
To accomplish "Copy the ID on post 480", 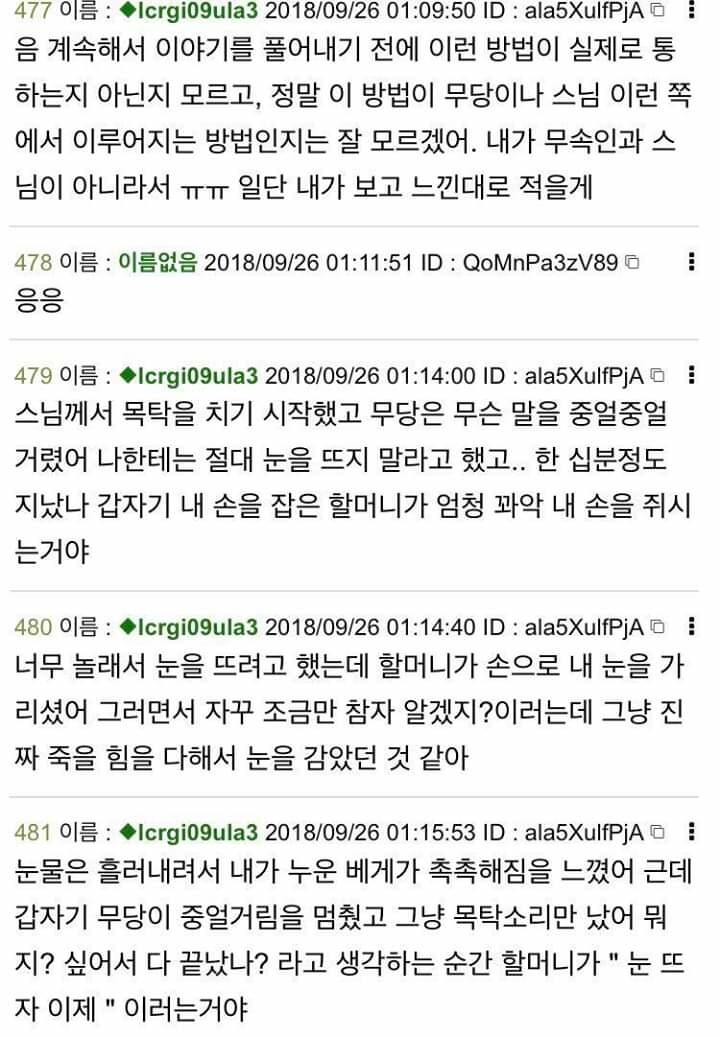I will pyautogui.click(x=656, y=628).
